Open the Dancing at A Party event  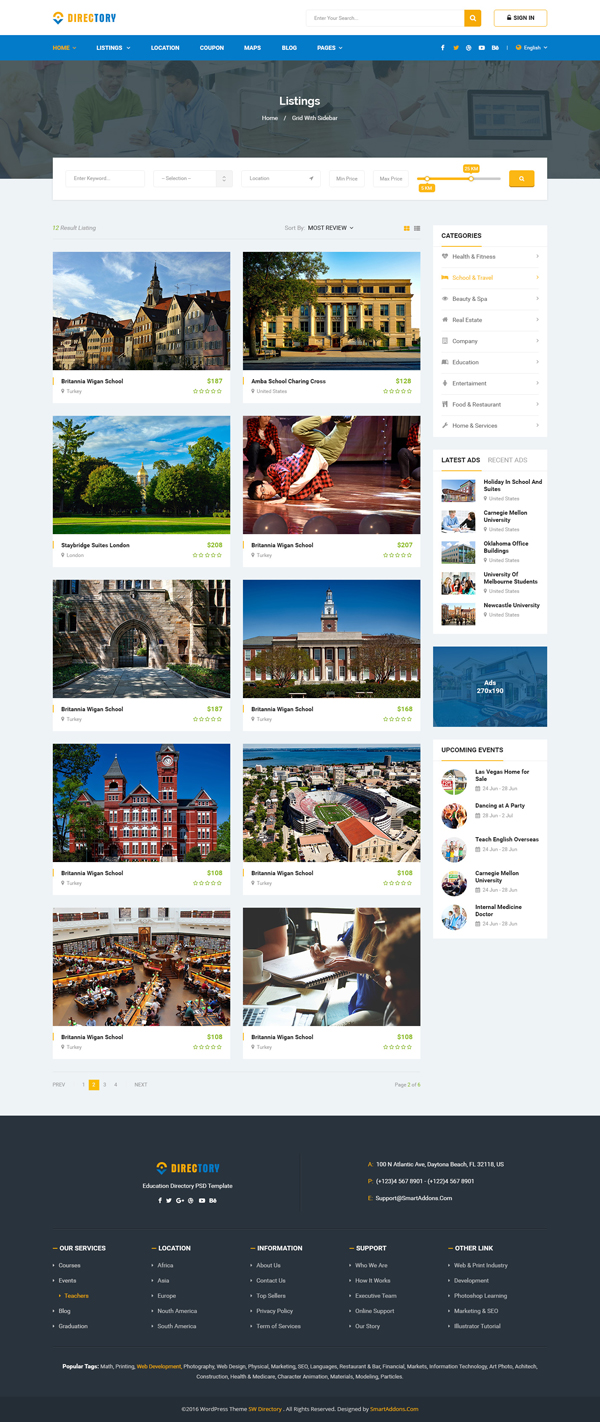pyautogui.click(x=499, y=805)
